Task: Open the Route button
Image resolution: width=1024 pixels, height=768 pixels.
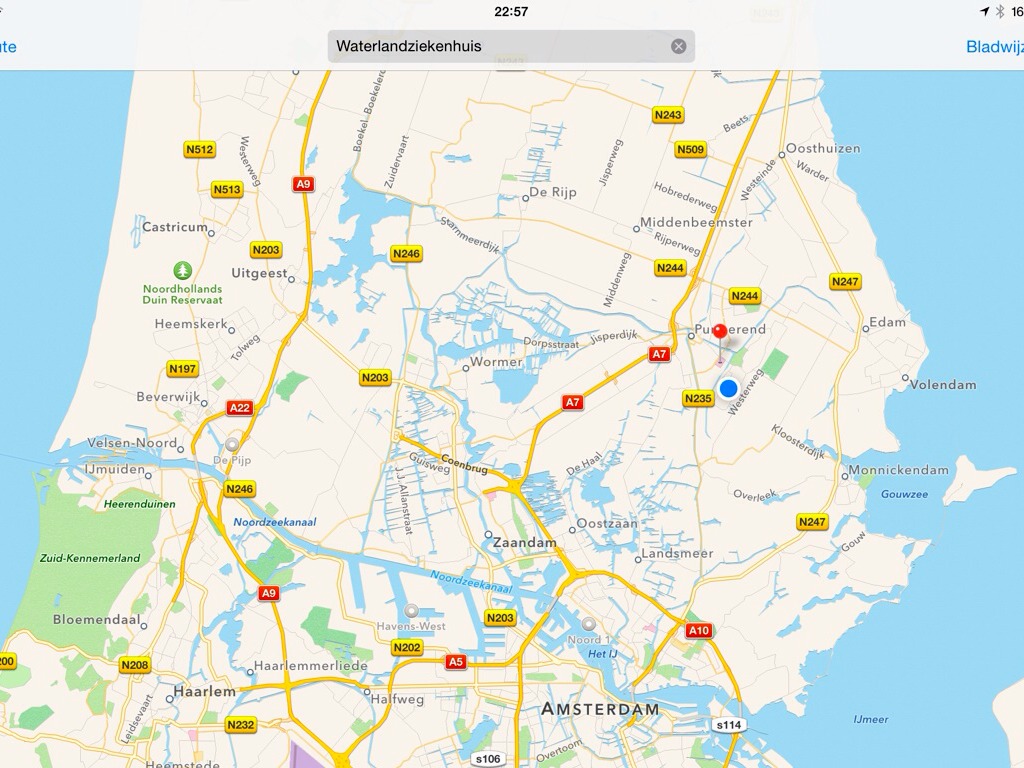Action: pyautogui.click(x=8, y=46)
